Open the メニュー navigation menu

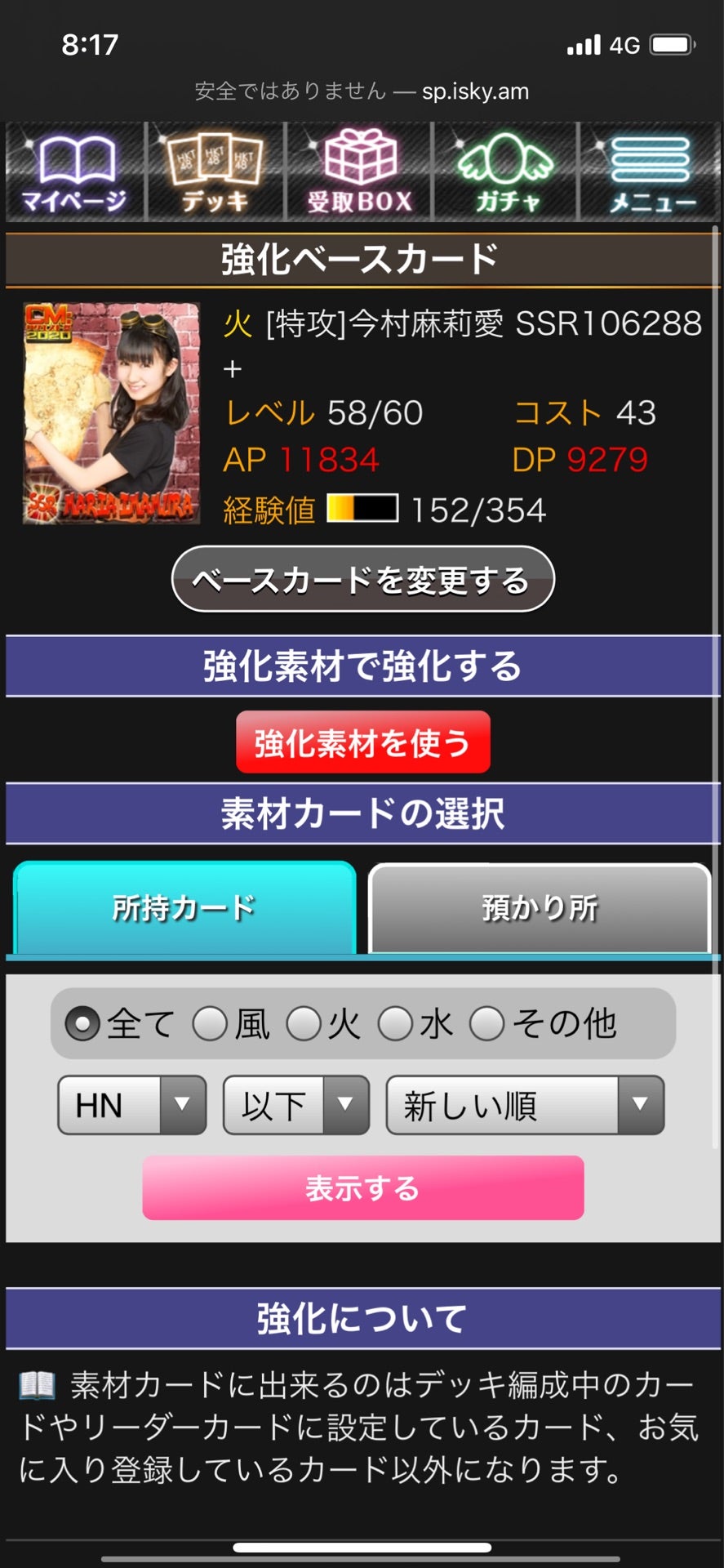(651, 172)
